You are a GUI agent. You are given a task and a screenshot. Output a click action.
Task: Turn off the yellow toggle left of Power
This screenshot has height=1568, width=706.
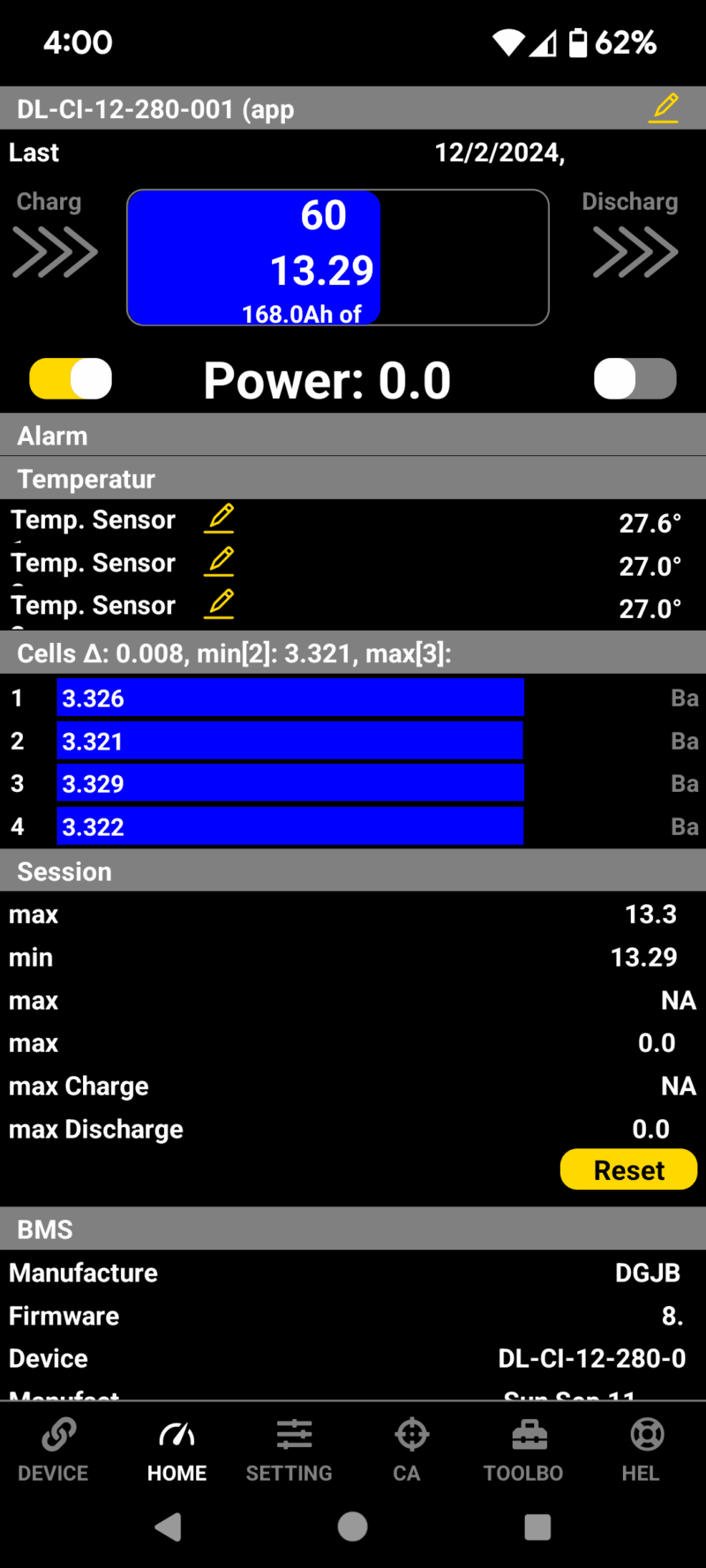pos(70,377)
